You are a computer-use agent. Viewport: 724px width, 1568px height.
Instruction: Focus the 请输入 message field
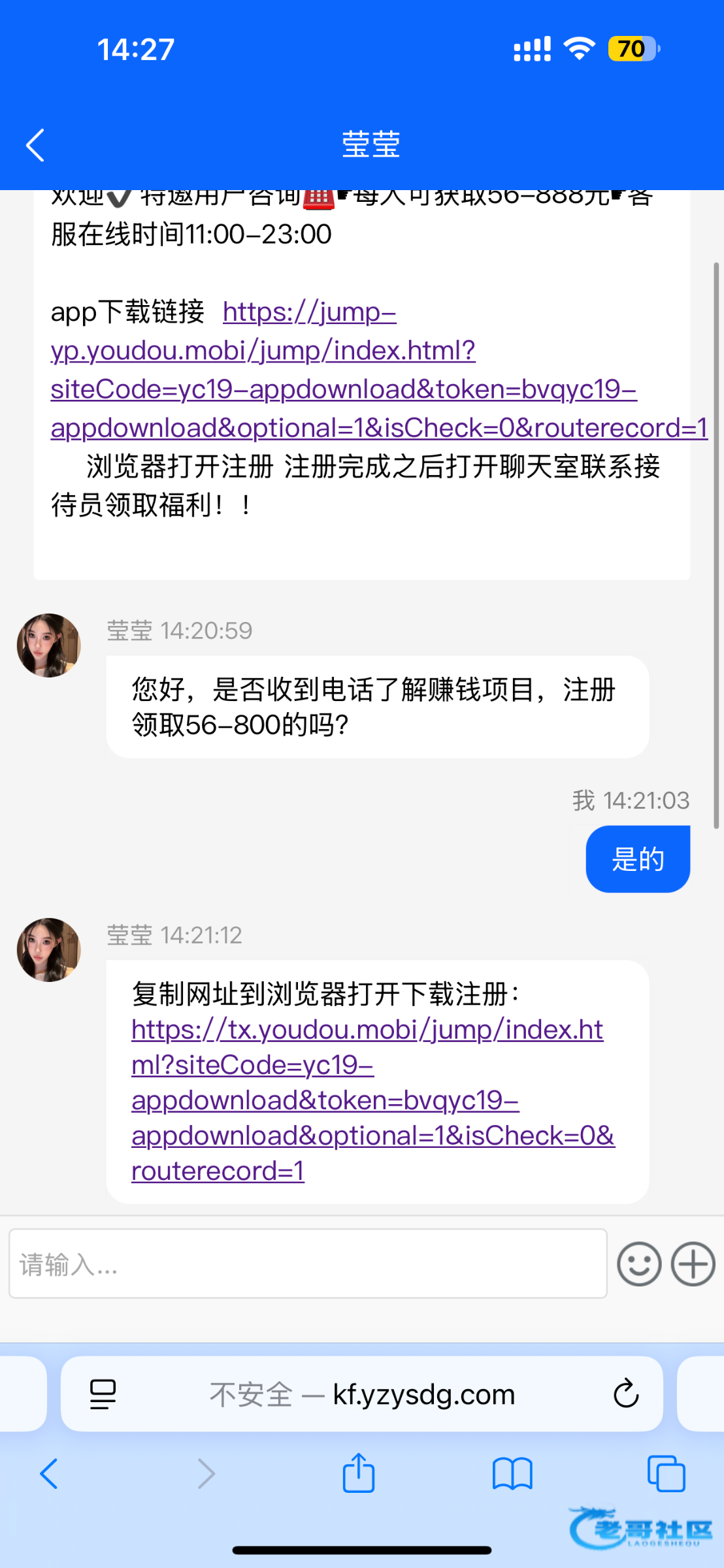pyautogui.click(x=308, y=1264)
